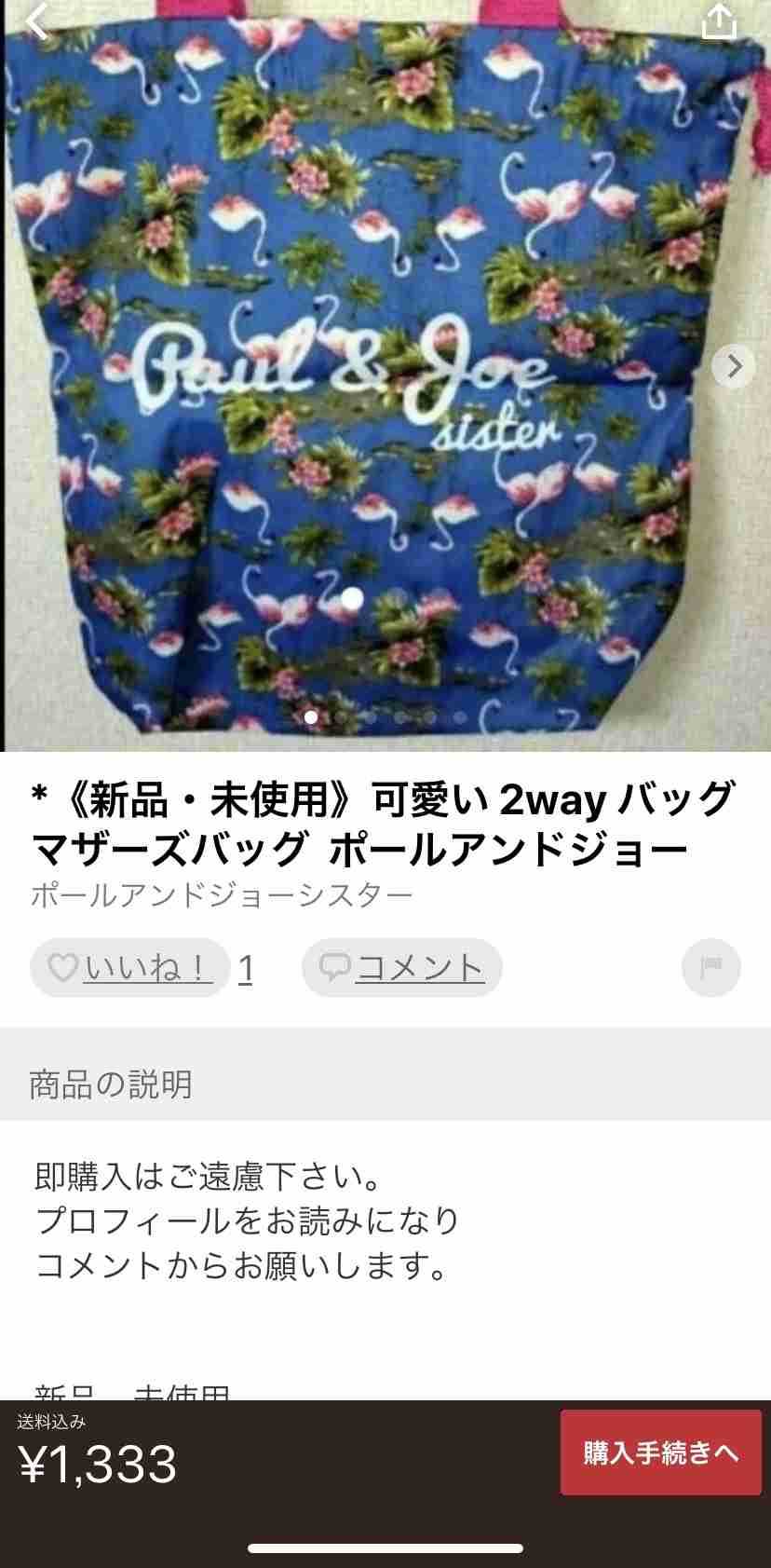Open the ポールアンドジョーシスター brand link

pos(222,895)
